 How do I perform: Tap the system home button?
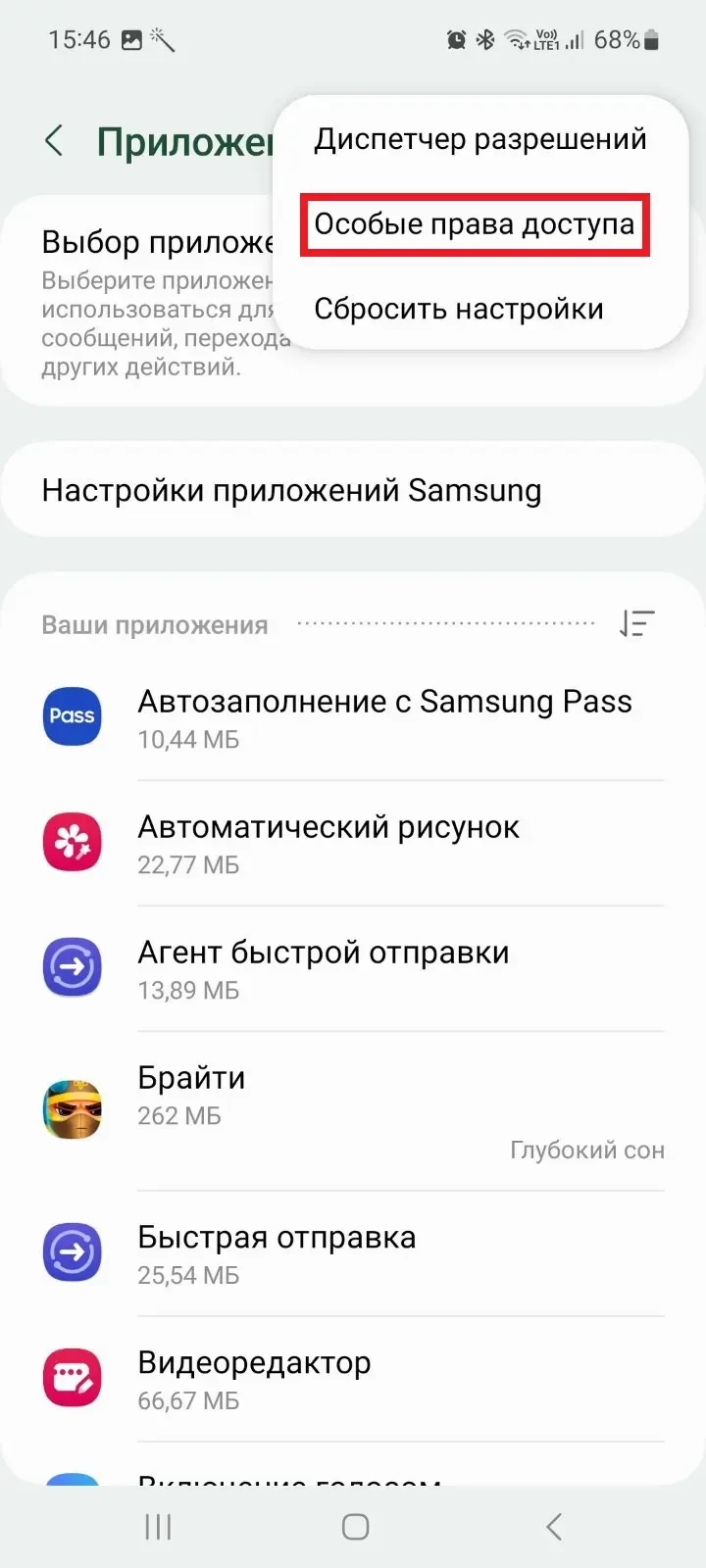[x=355, y=1526]
